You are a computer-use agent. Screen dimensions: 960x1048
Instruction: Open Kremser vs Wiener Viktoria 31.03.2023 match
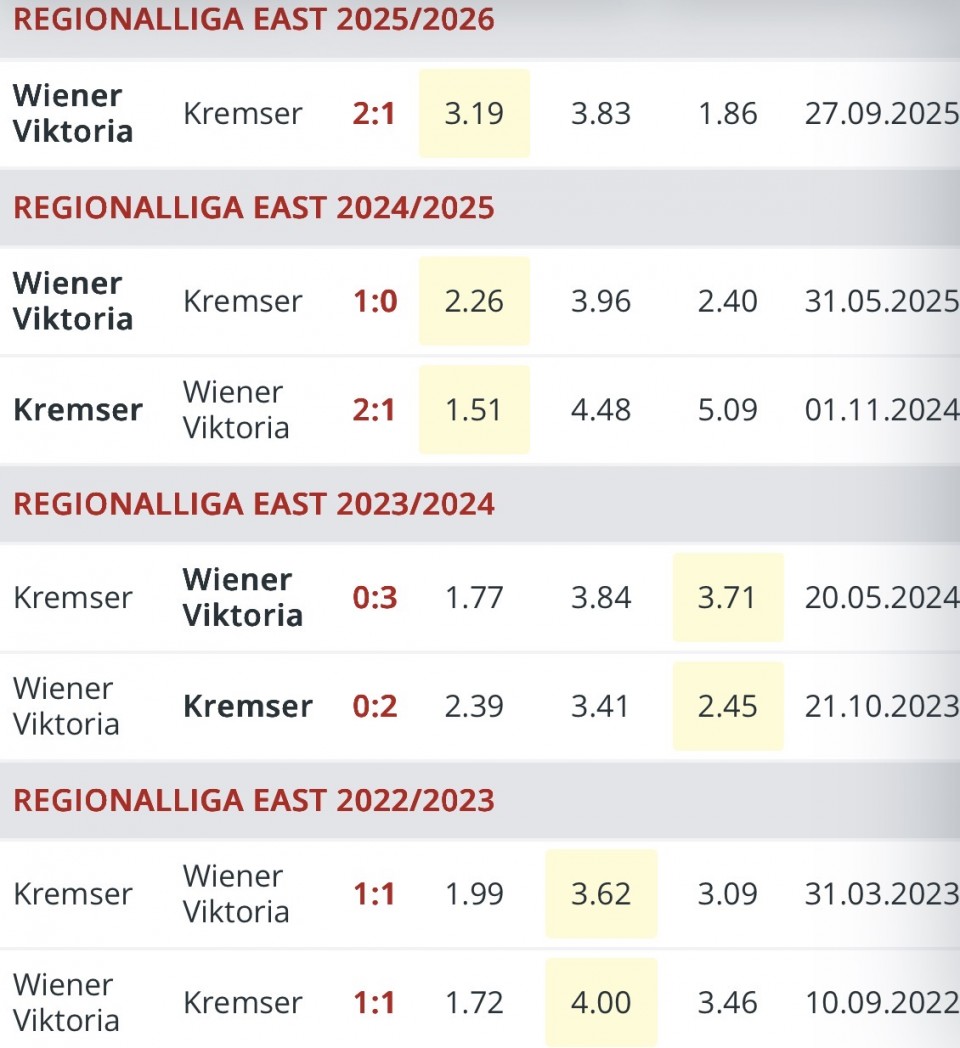(373, 894)
